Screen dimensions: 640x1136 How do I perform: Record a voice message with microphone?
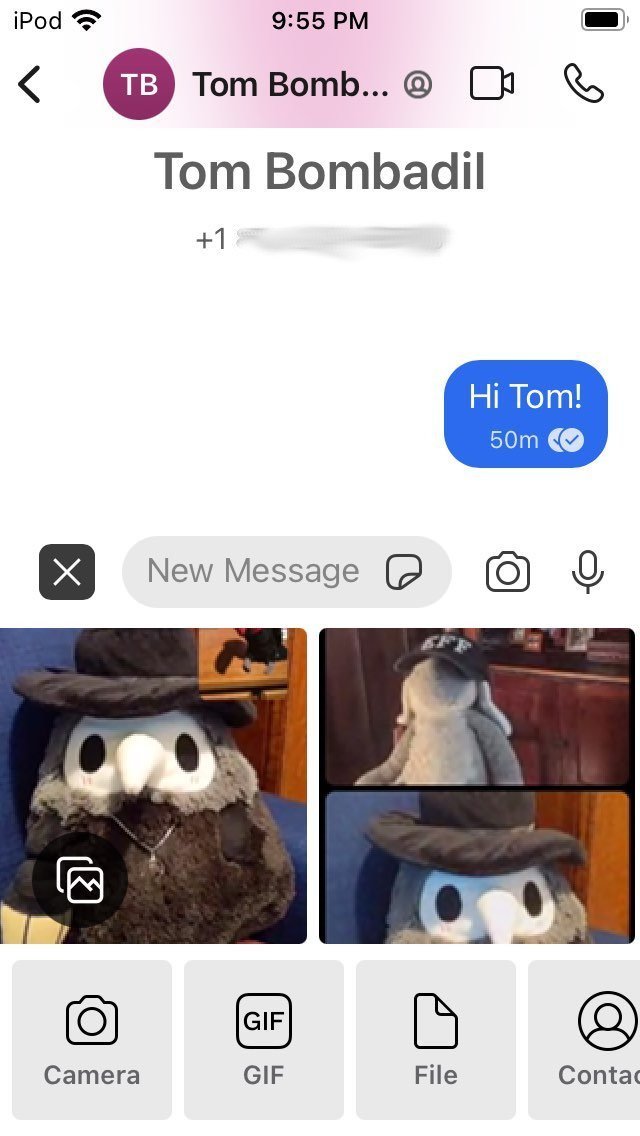click(x=587, y=572)
